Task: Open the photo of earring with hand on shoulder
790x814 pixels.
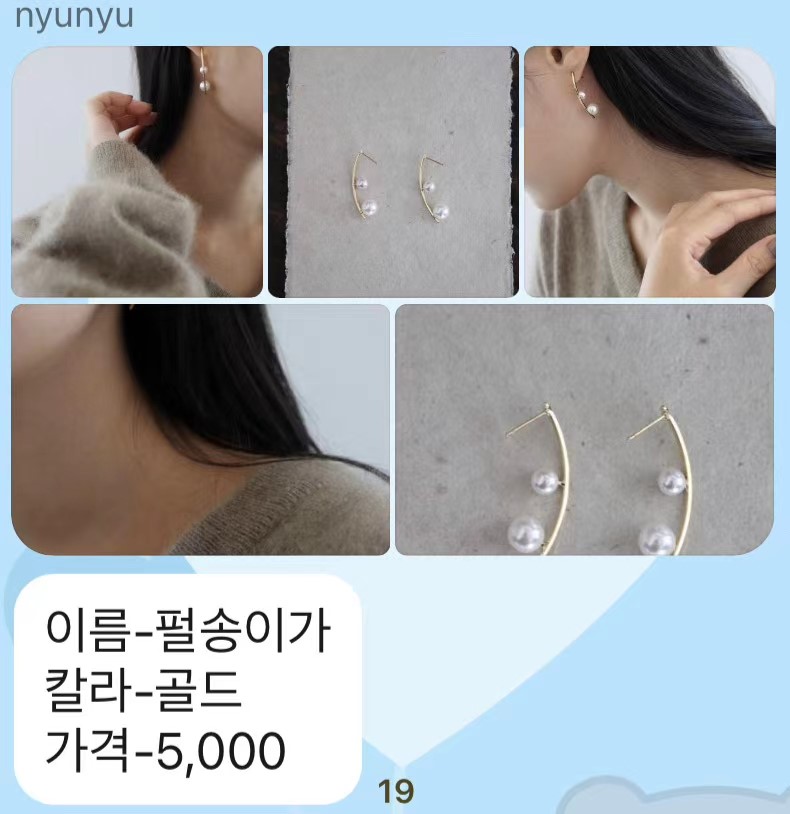Action: point(650,171)
